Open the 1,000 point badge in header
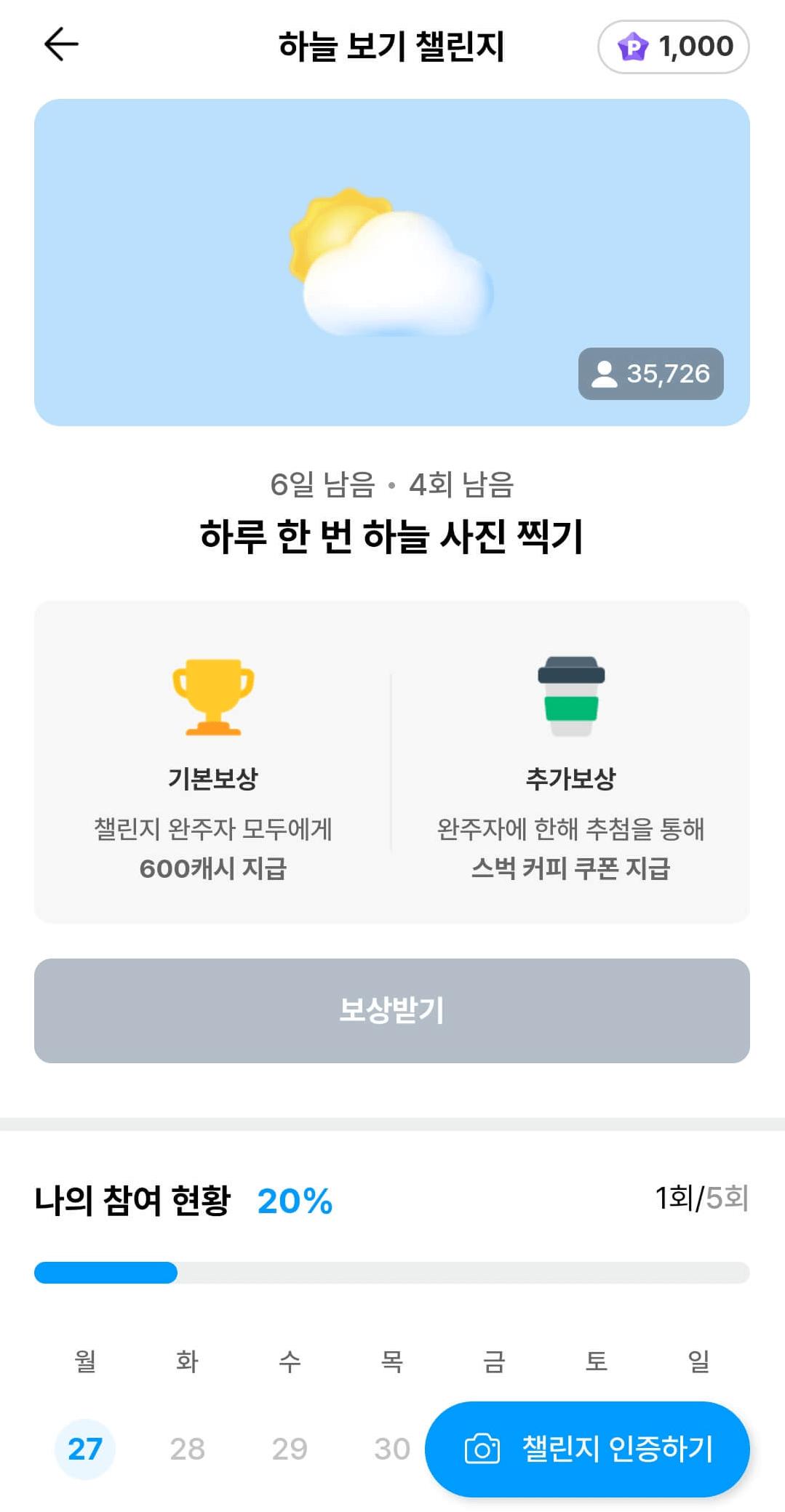 pyautogui.click(x=672, y=46)
